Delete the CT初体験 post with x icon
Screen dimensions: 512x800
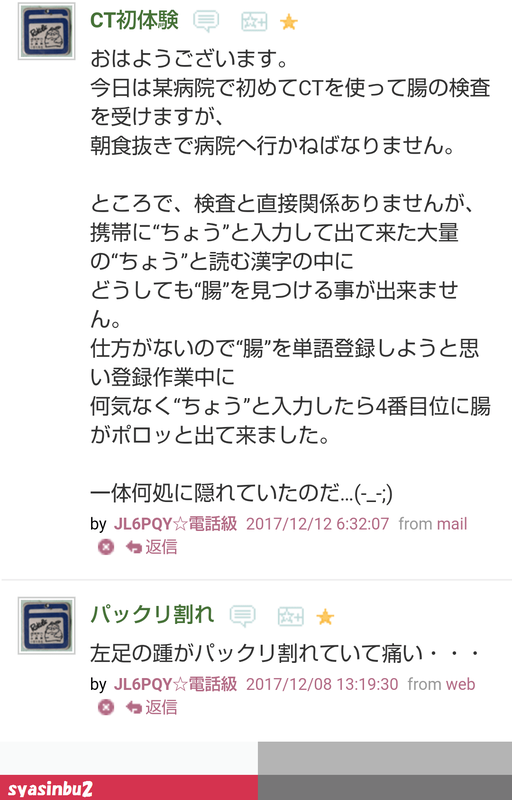pos(106,547)
